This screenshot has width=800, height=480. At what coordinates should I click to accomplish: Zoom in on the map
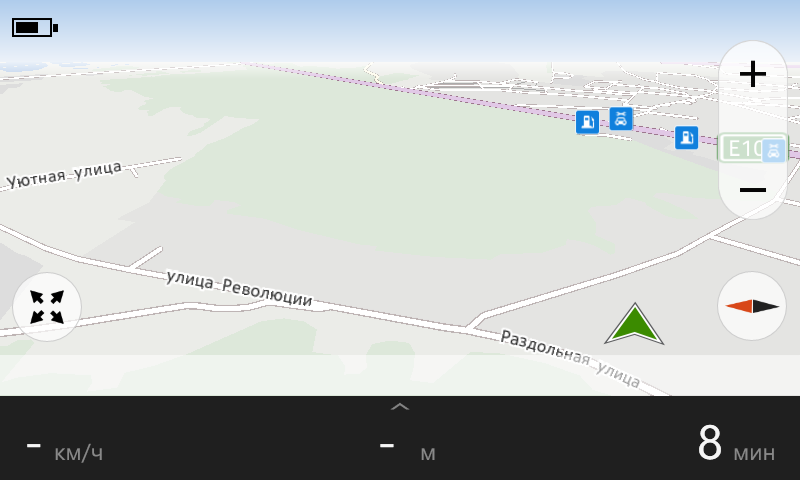[752, 74]
